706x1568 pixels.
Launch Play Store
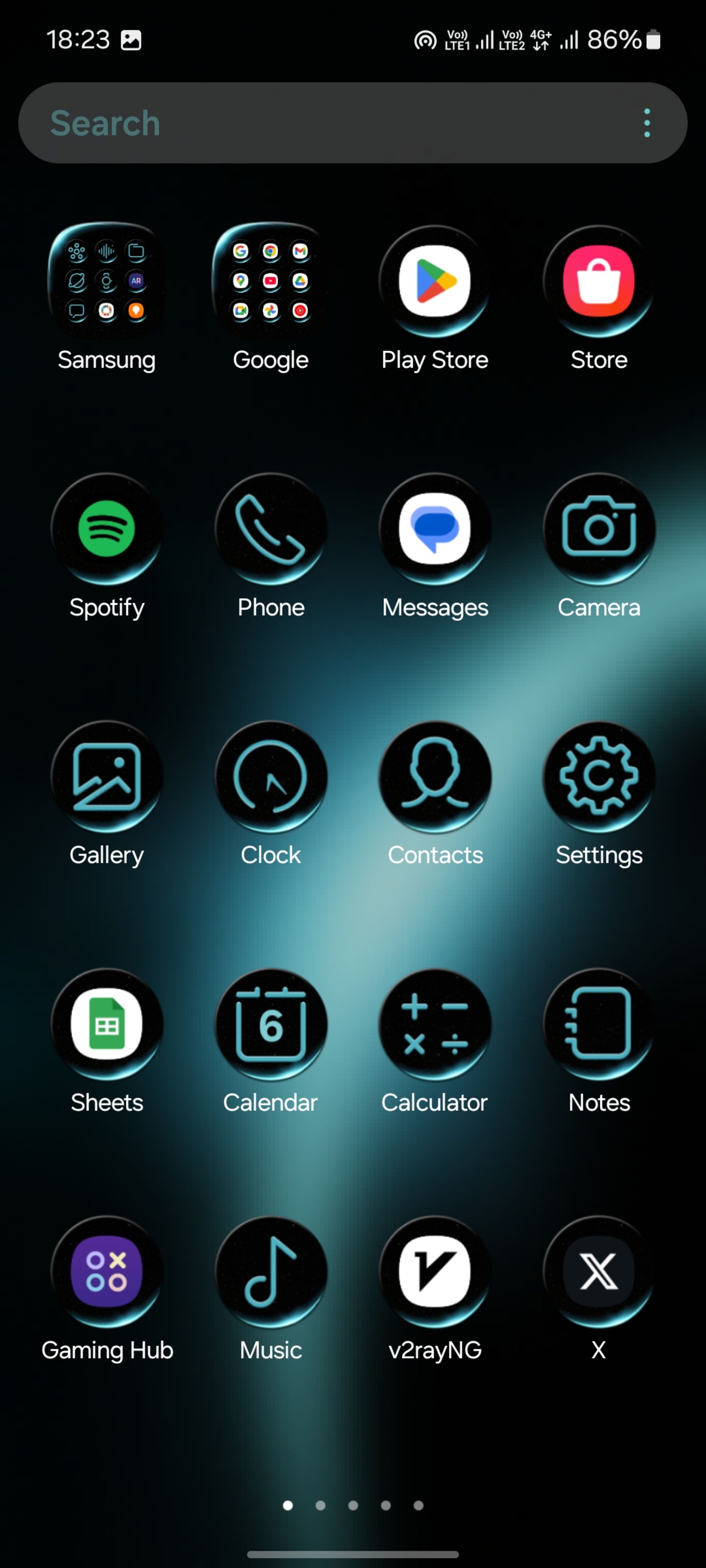pos(434,281)
